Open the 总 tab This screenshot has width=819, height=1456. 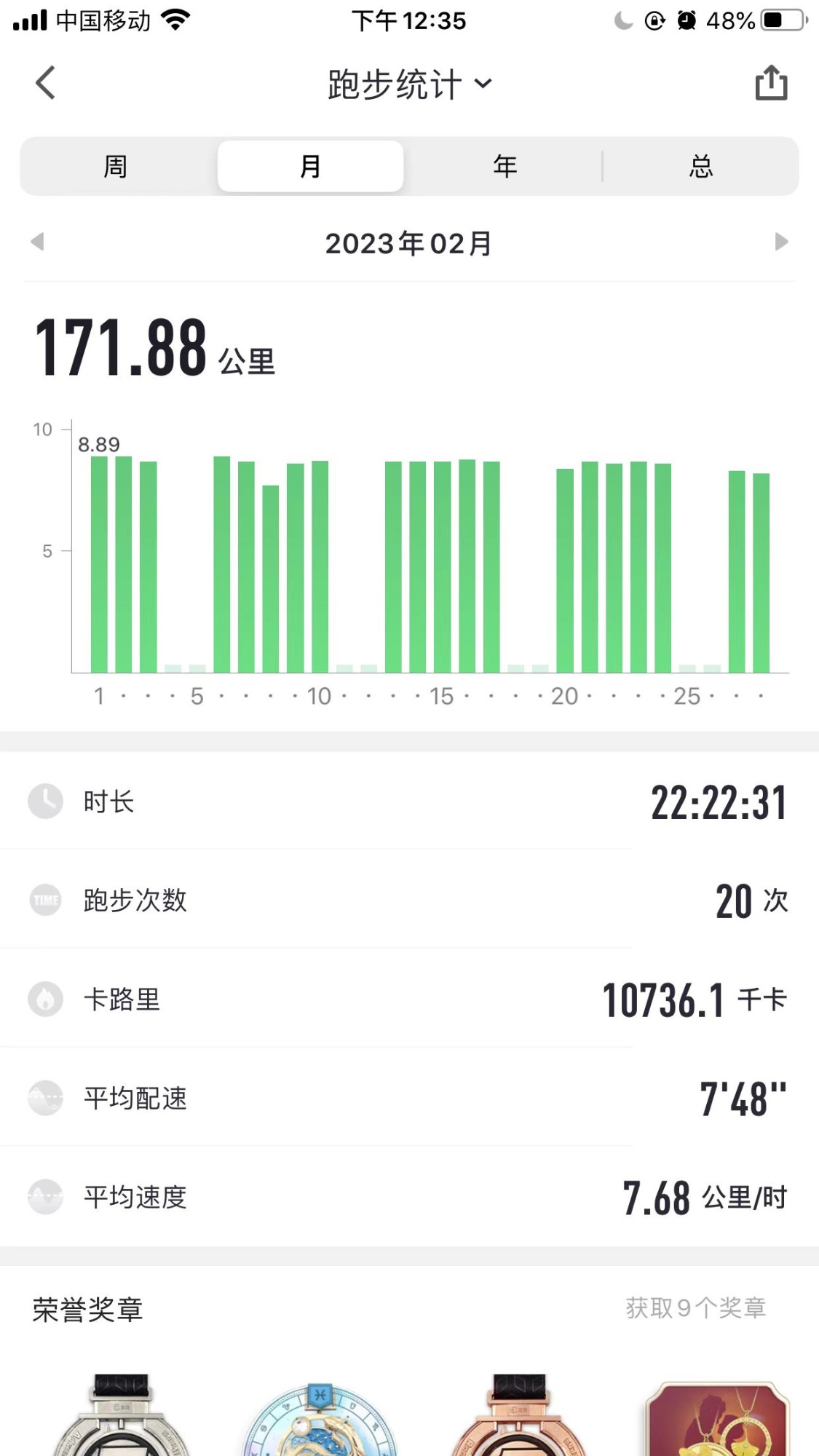click(x=700, y=166)
